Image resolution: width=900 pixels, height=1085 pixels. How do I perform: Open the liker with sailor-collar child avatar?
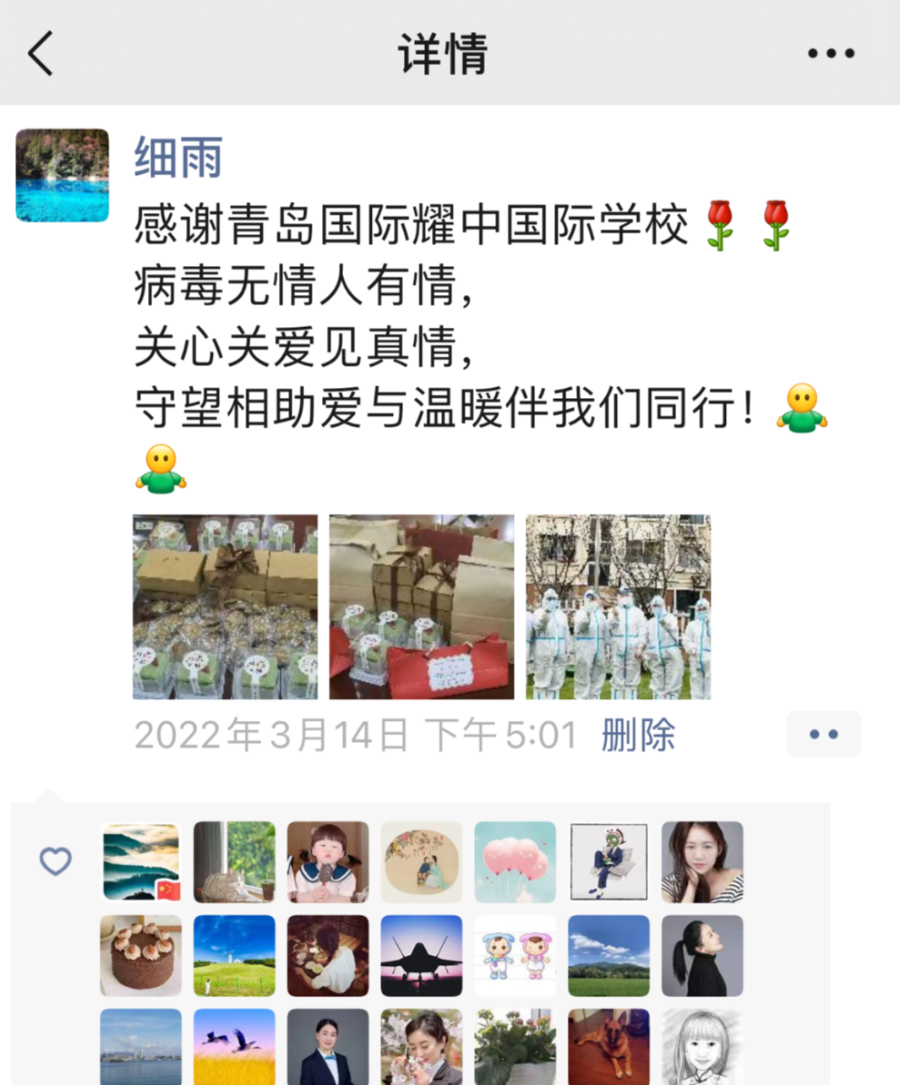click(328, 862)
